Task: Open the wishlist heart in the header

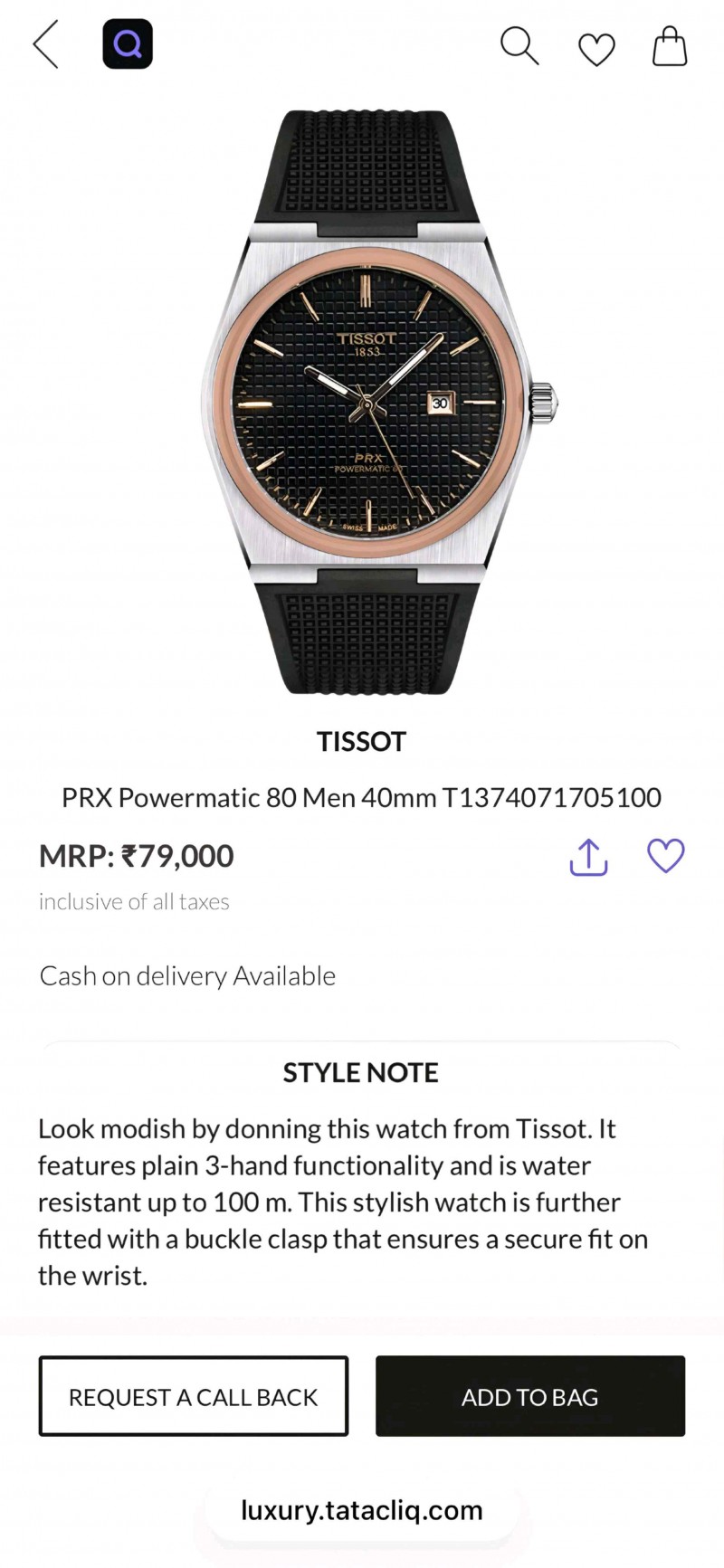Action: 596,49
